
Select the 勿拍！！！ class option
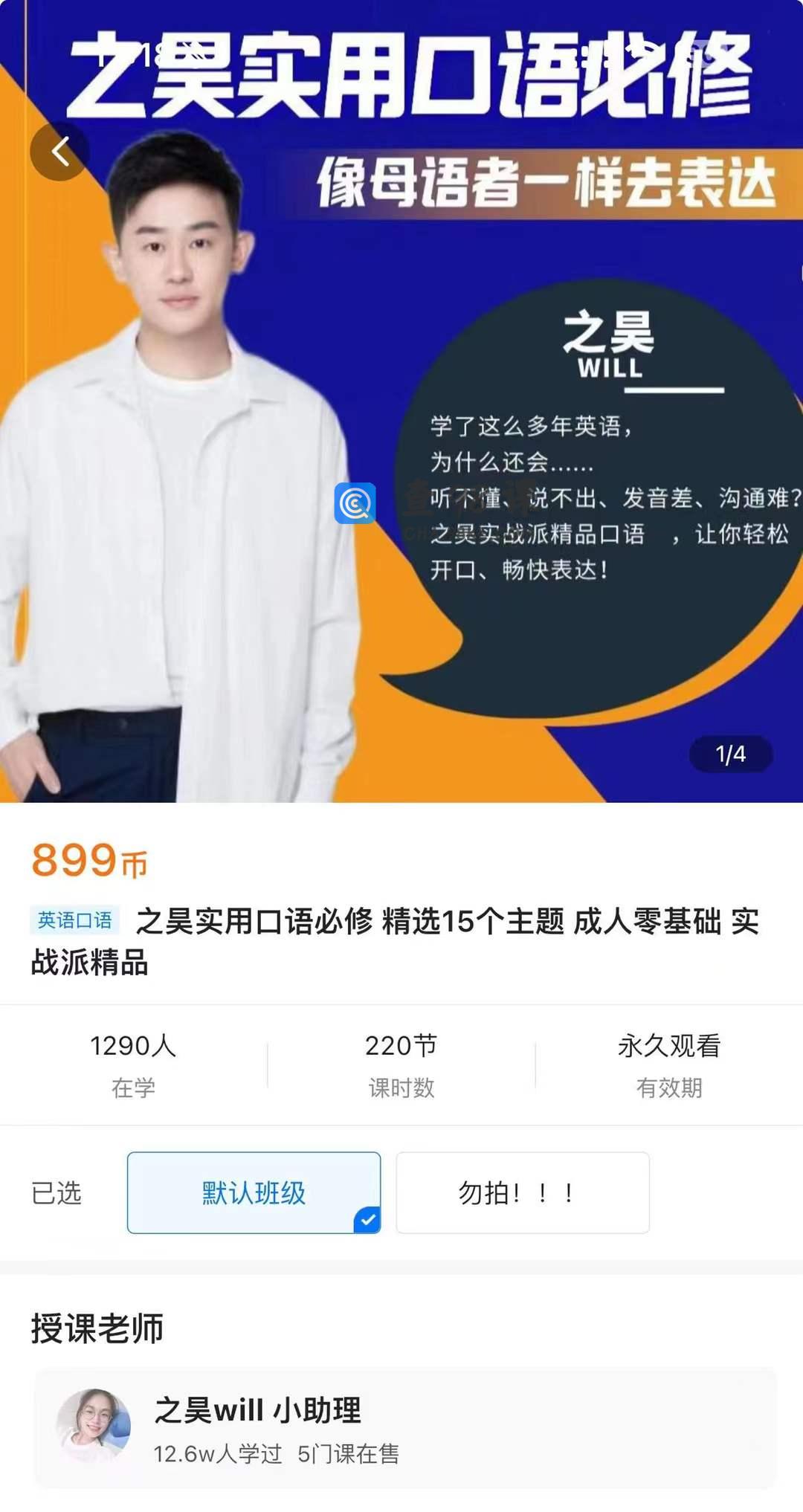point(522,1193)
